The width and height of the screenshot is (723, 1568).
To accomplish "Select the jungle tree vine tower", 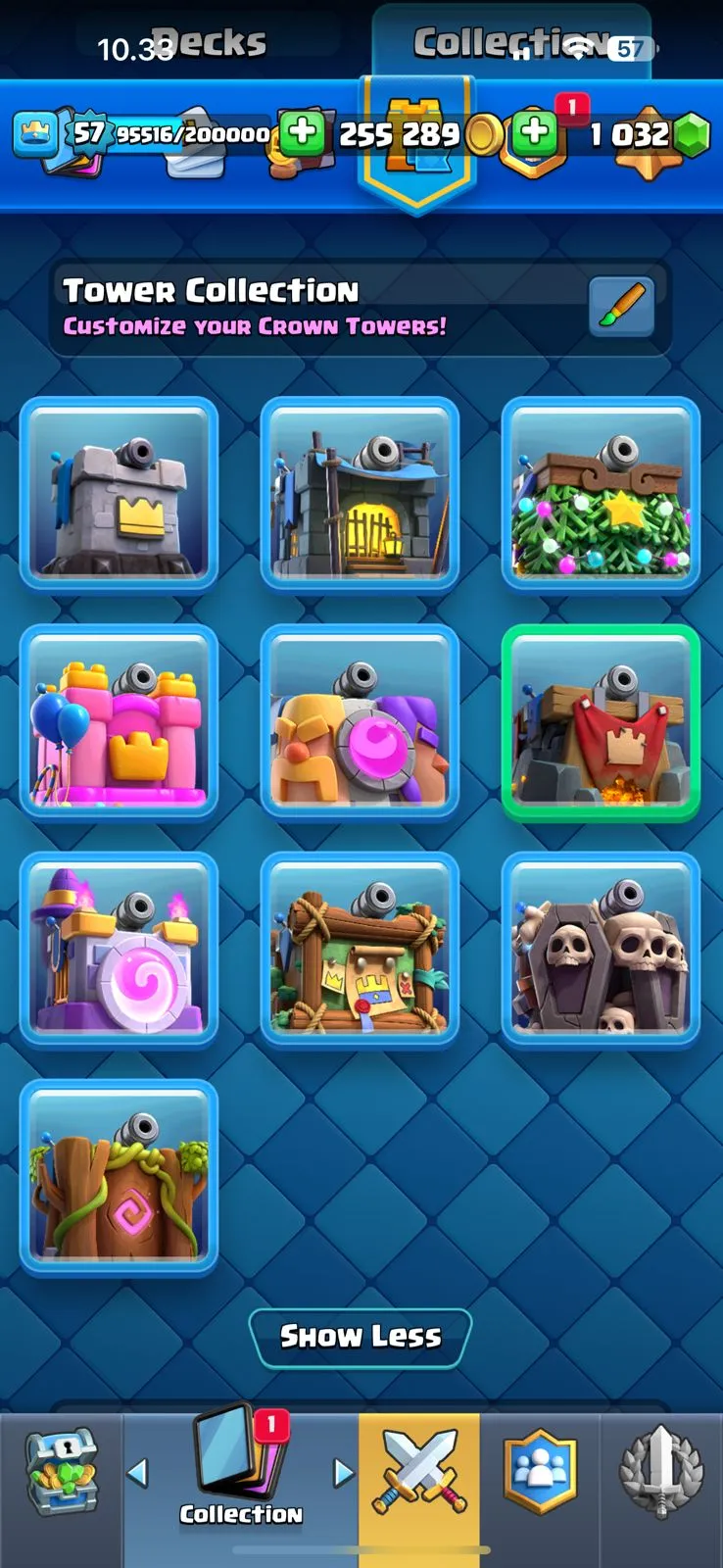I will [119, 1175].
